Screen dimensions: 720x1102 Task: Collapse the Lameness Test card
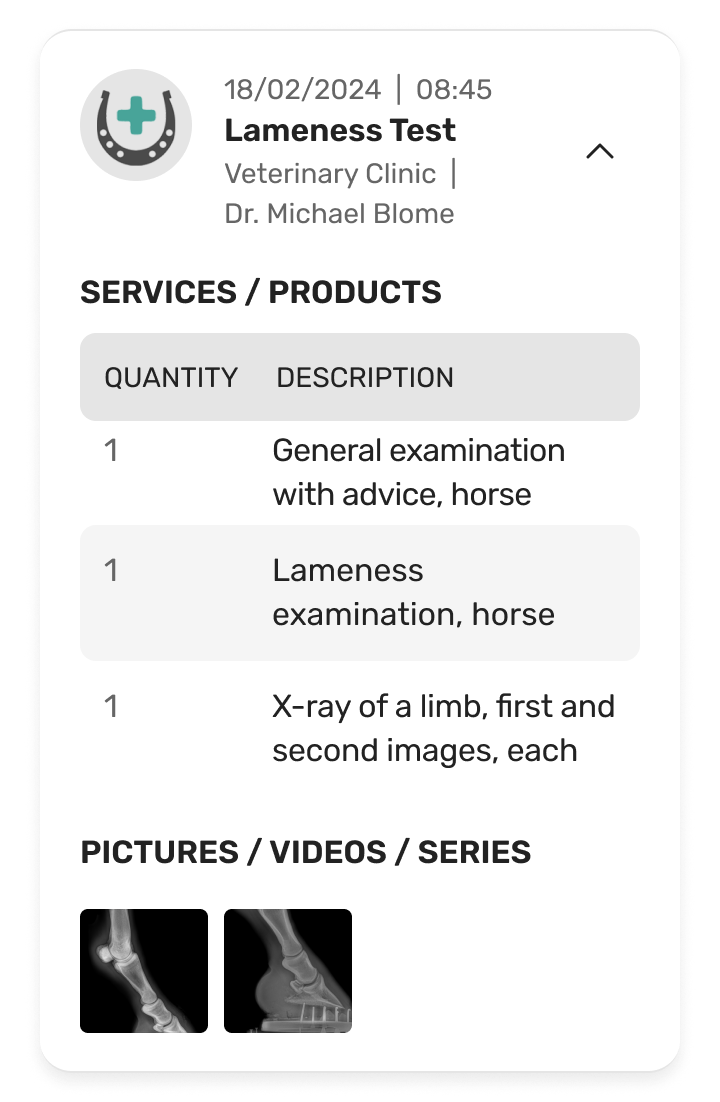click(599, 152)
